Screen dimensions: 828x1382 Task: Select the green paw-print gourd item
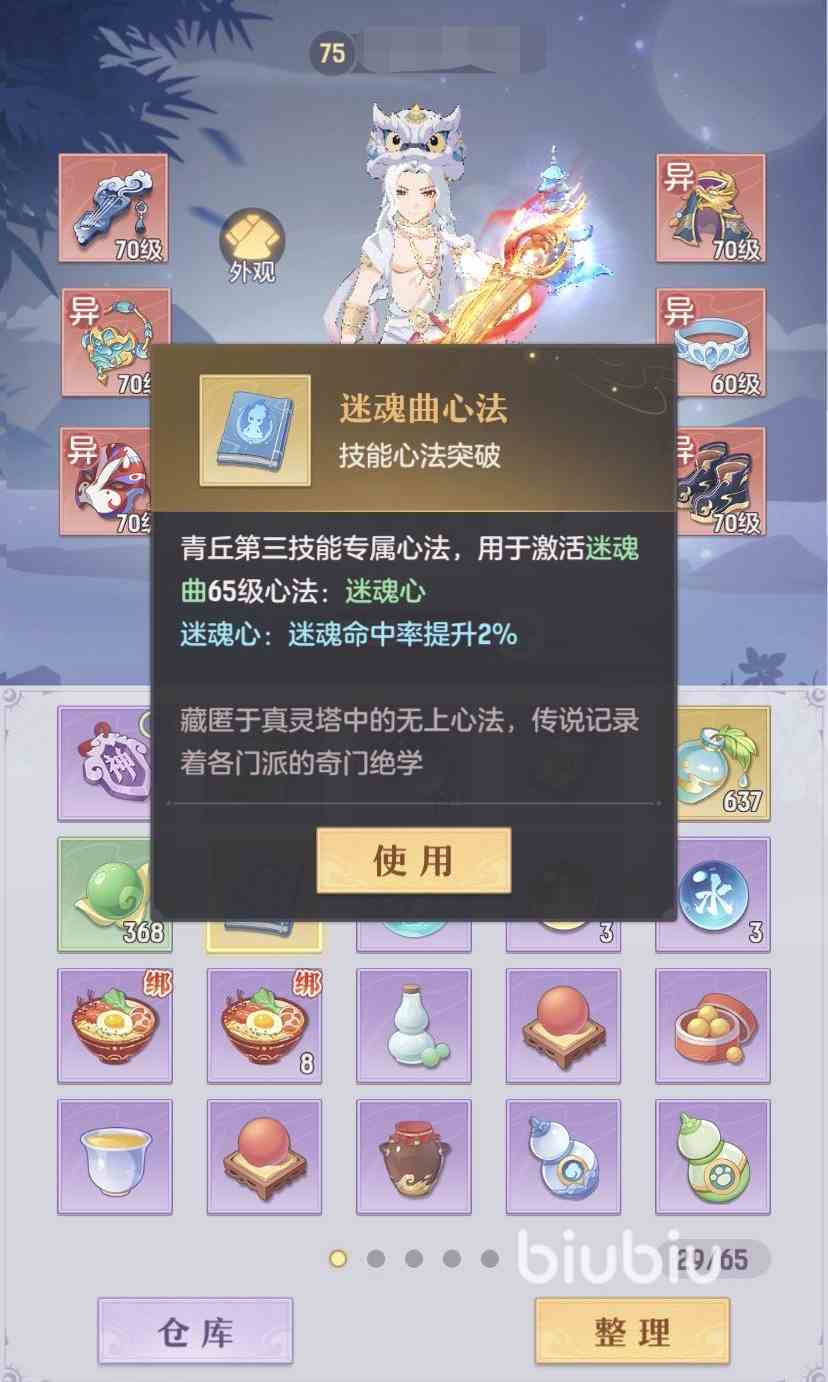point(712,1157)
